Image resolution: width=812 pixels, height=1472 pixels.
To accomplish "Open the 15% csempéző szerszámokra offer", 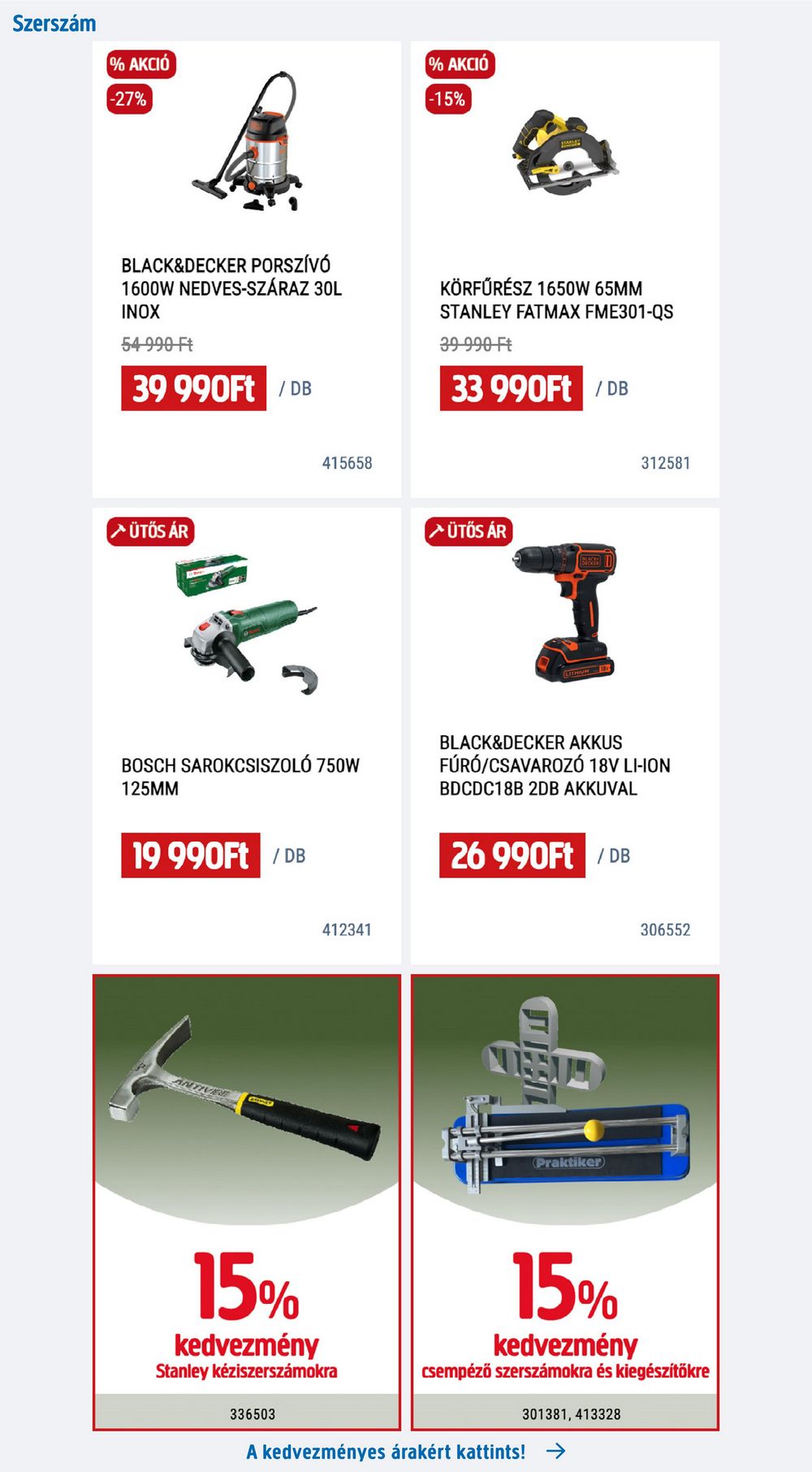I will pyautogui.click(x=565, y=1202).
